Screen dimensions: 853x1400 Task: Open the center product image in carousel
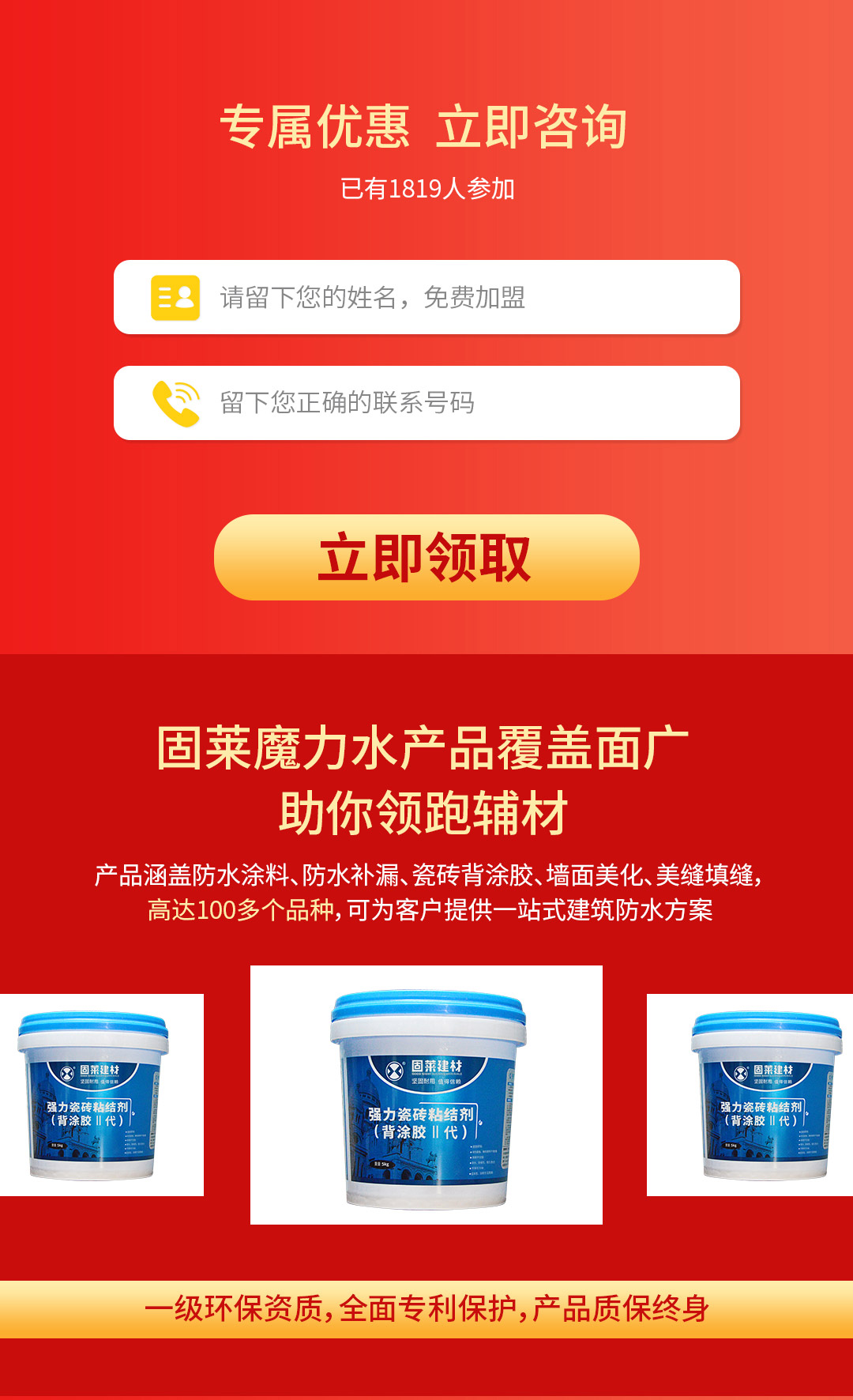coord(426,1094)
